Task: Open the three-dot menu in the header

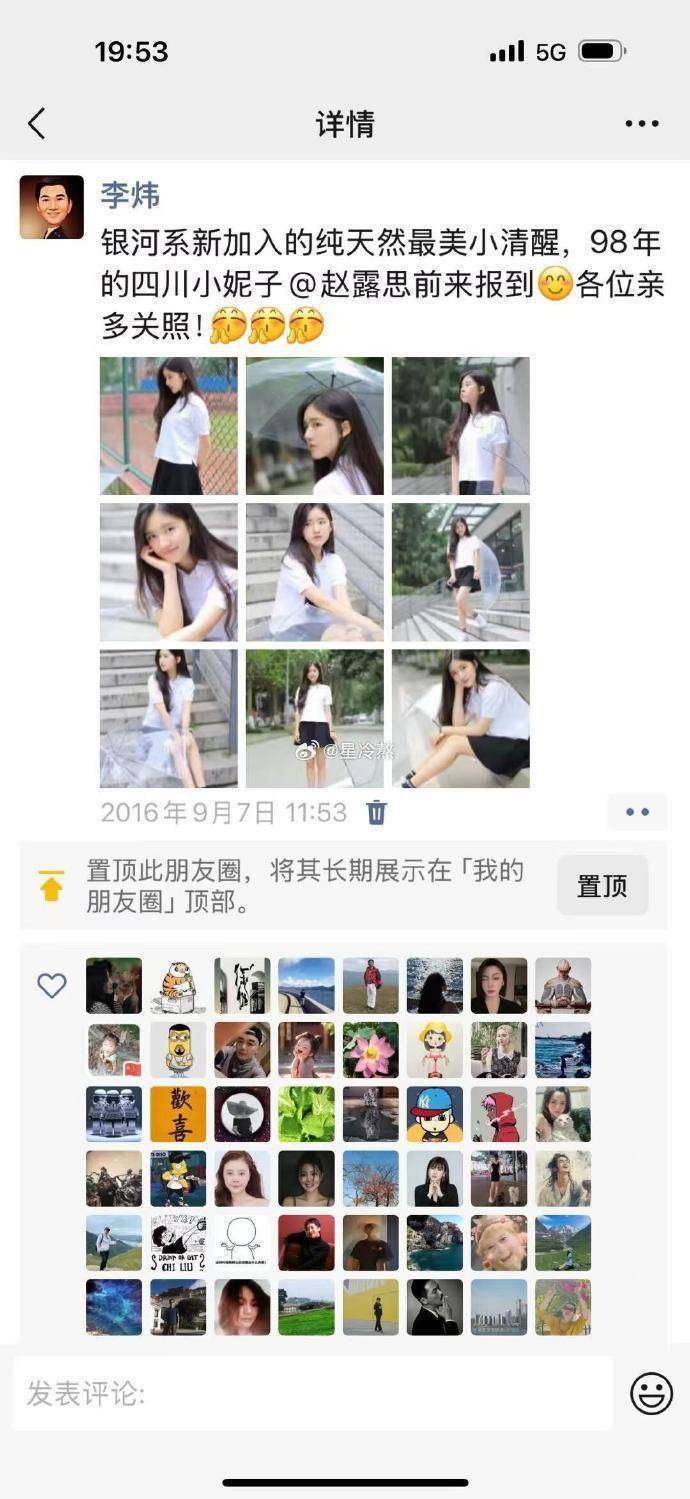Action: (642, 124)
